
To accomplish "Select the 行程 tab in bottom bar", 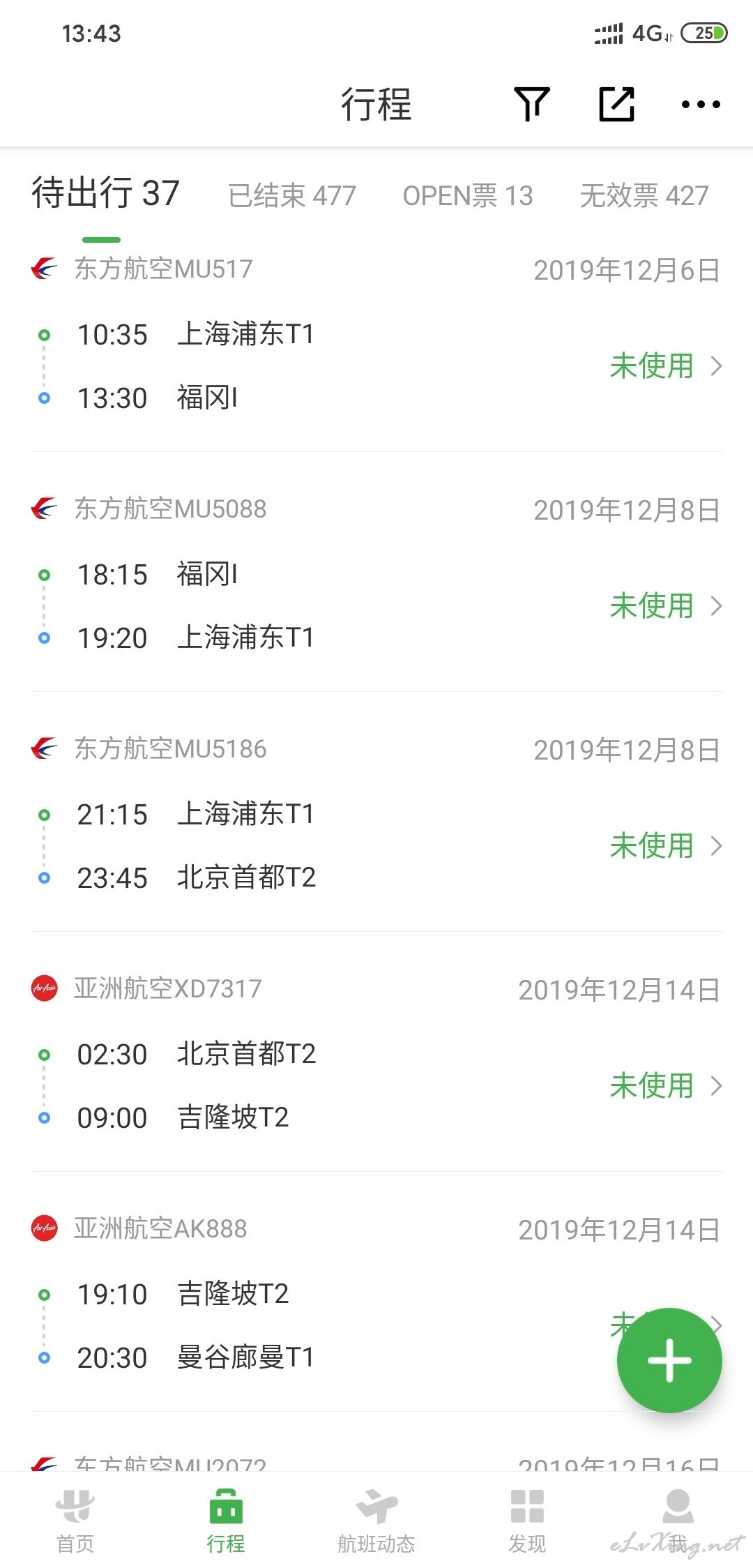I will click(x=226, y=1521).
